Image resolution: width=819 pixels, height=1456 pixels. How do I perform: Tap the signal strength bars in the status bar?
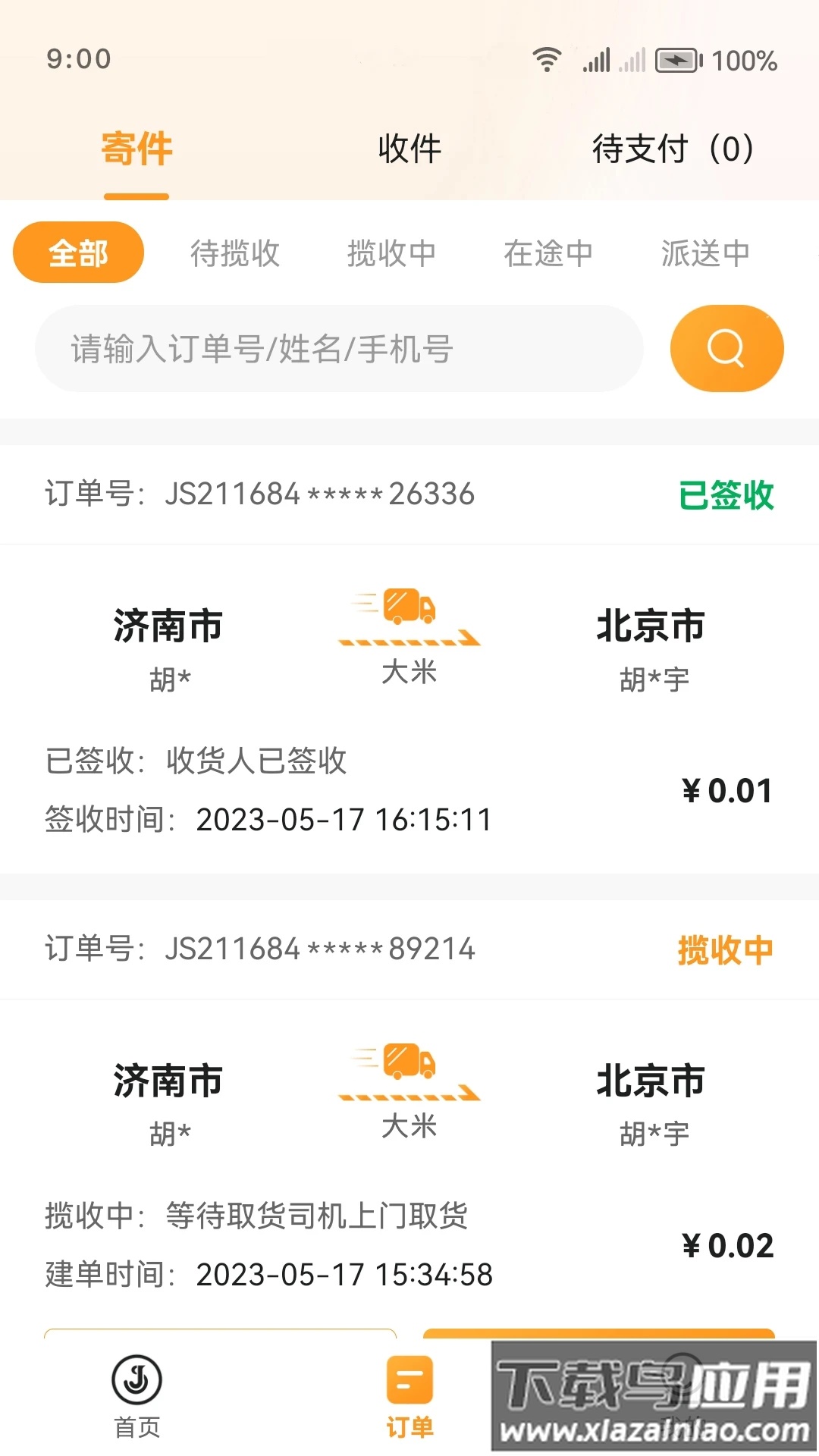click(x=599, y=59)
